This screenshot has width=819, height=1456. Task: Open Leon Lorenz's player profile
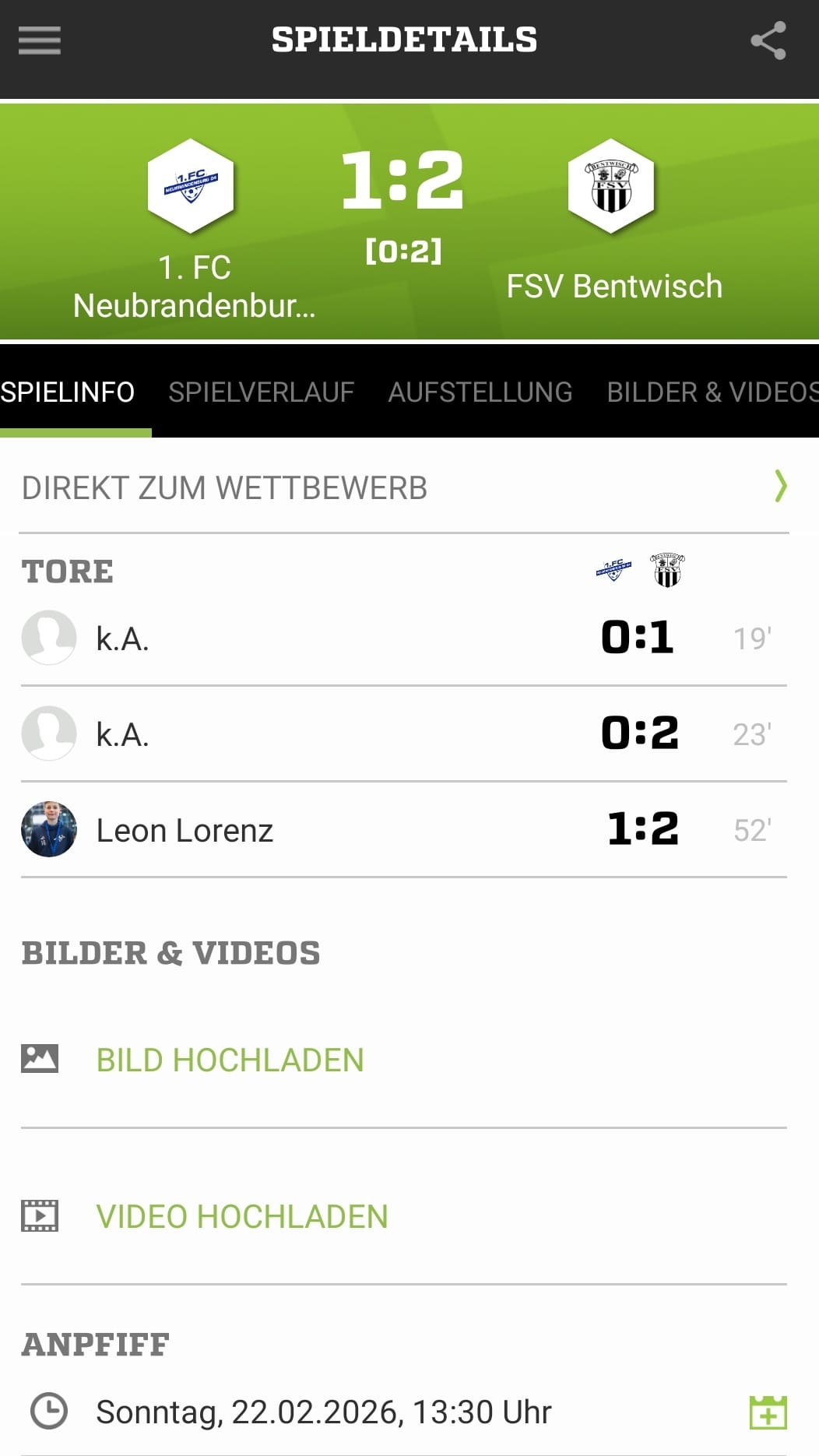coord(184,830)
